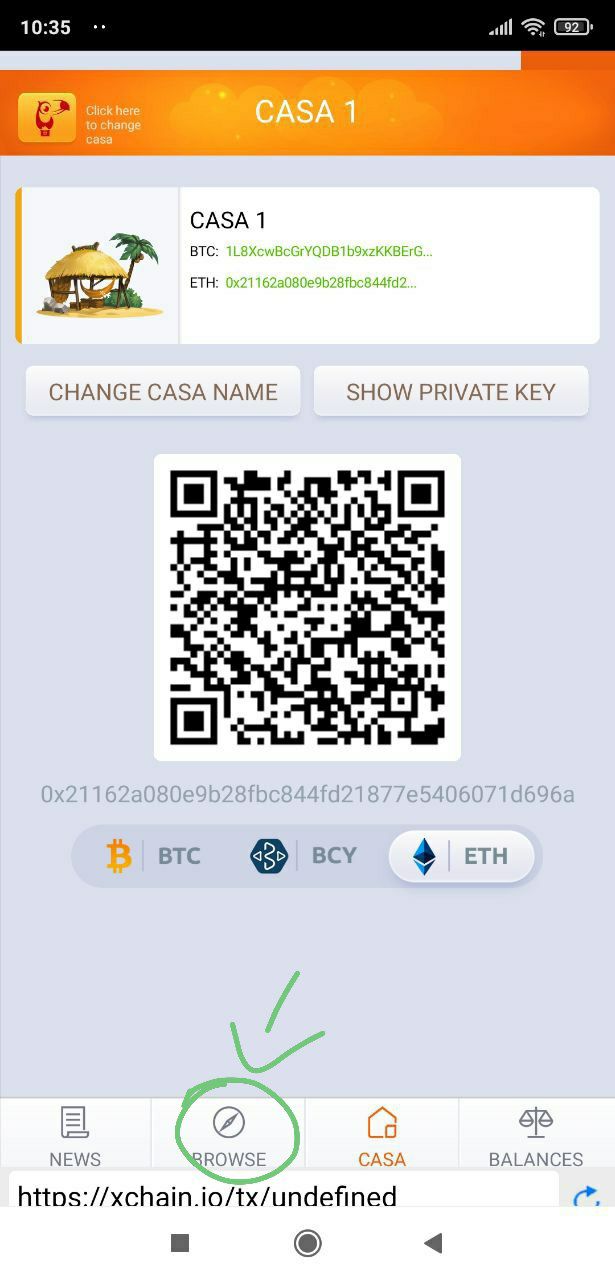Tap the parrot icon to change casa
Viewport: 615px width, 1280px height.
tap(47, 118)
